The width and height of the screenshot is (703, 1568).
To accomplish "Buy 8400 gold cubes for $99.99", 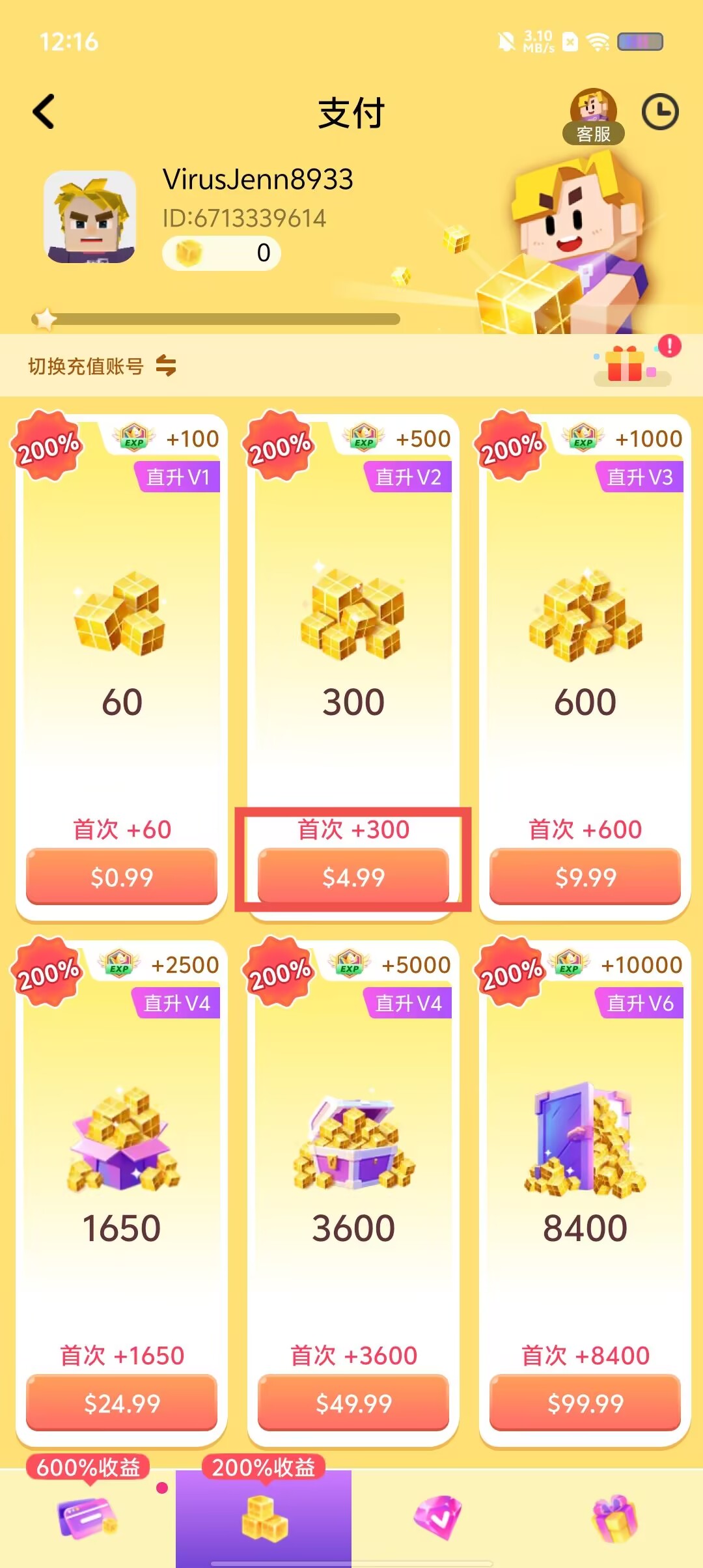I will click(x=585, y=1403).
